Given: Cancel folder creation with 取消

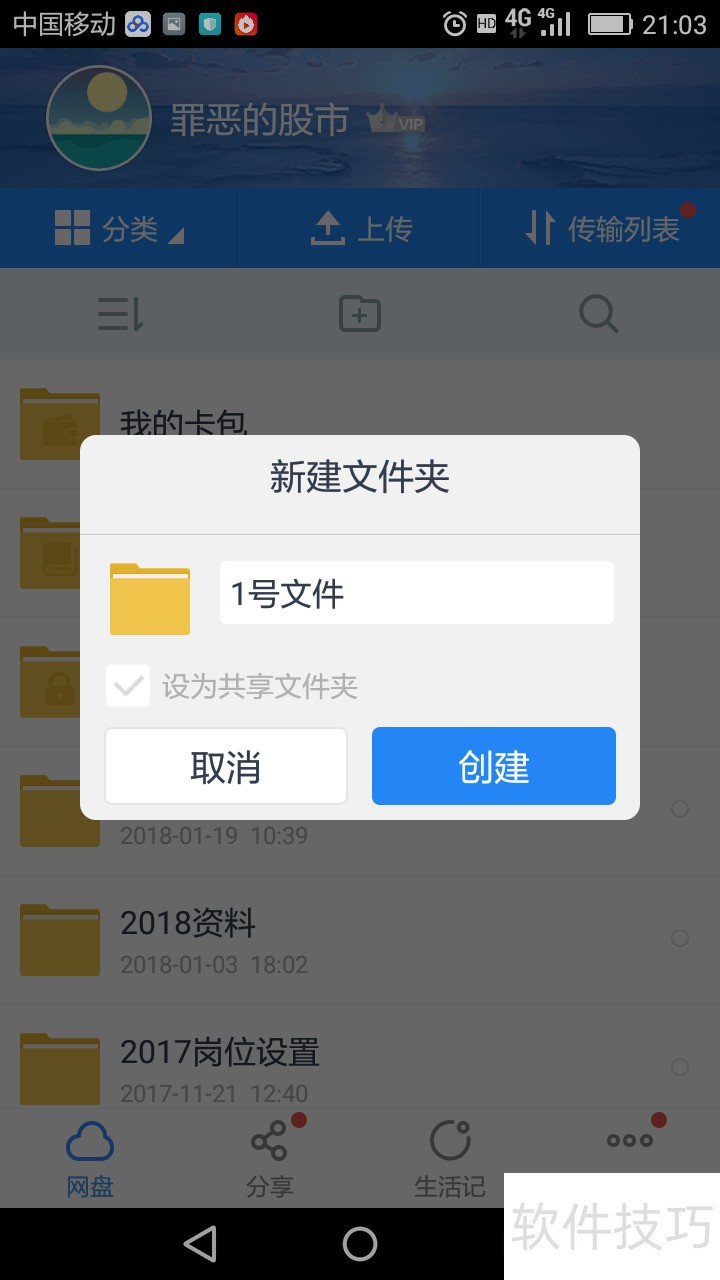Looking at the screenshot, I should (226, 766).
